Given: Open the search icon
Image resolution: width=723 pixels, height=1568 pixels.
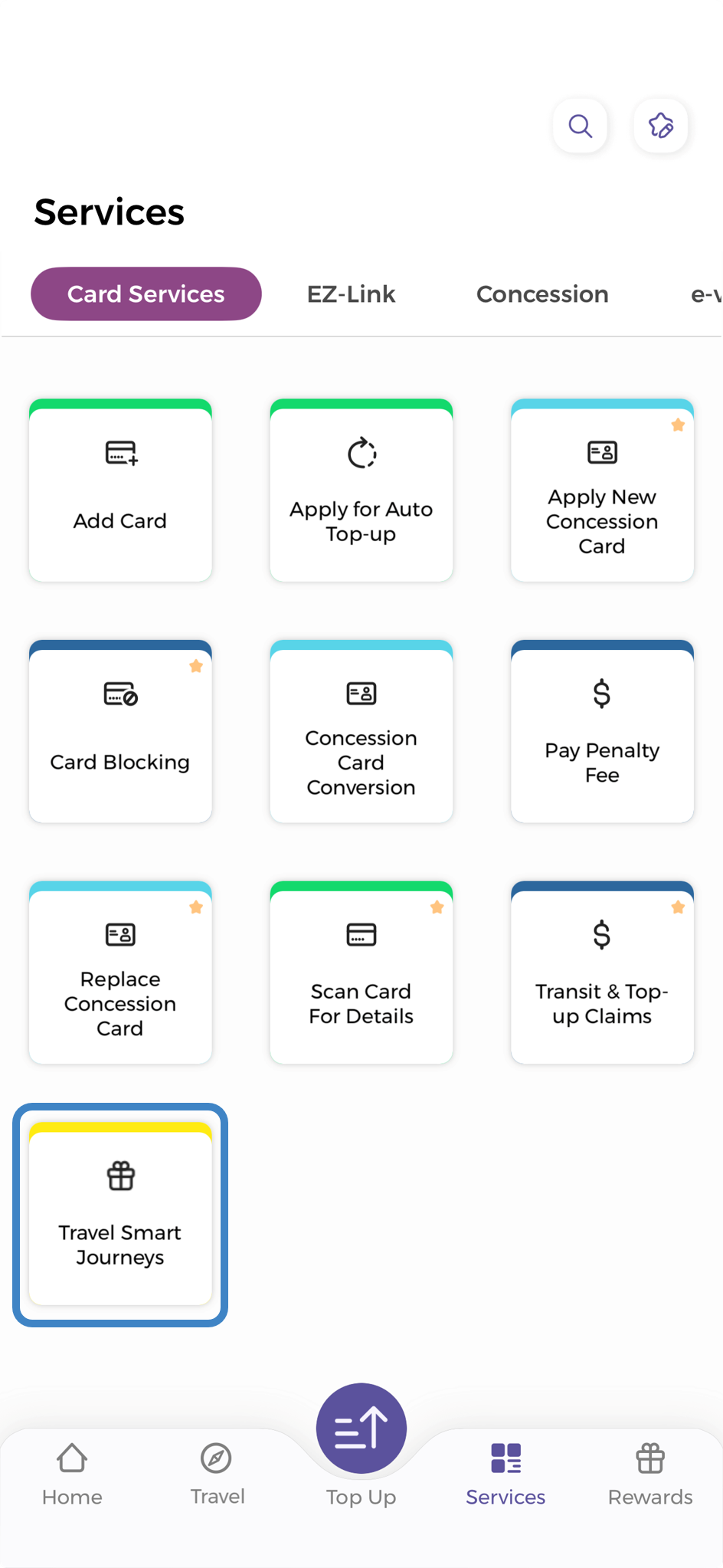Looking at the screenshot, I should [x=580, y=126].
